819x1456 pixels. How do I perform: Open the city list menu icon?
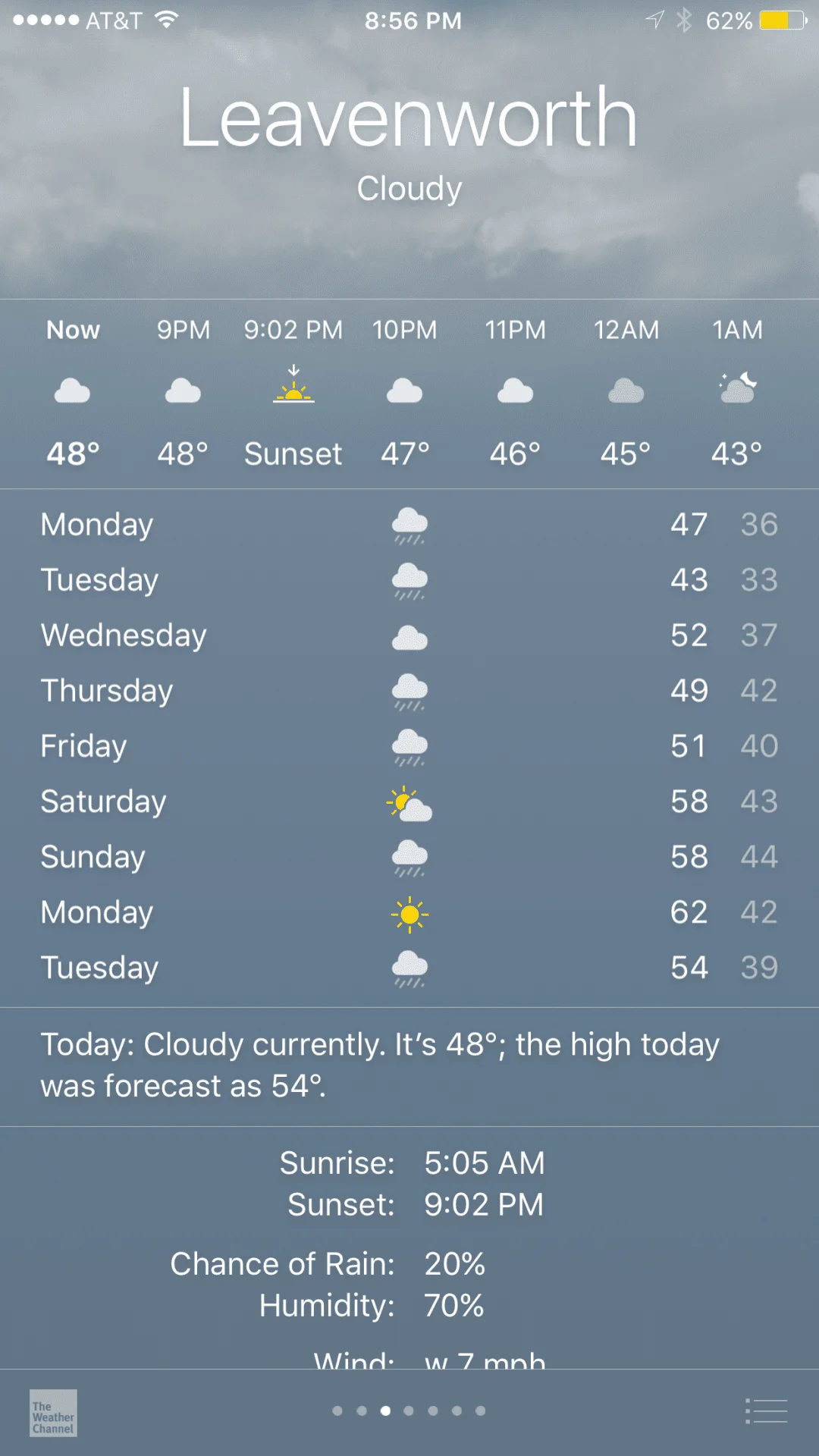(766, 1411)
